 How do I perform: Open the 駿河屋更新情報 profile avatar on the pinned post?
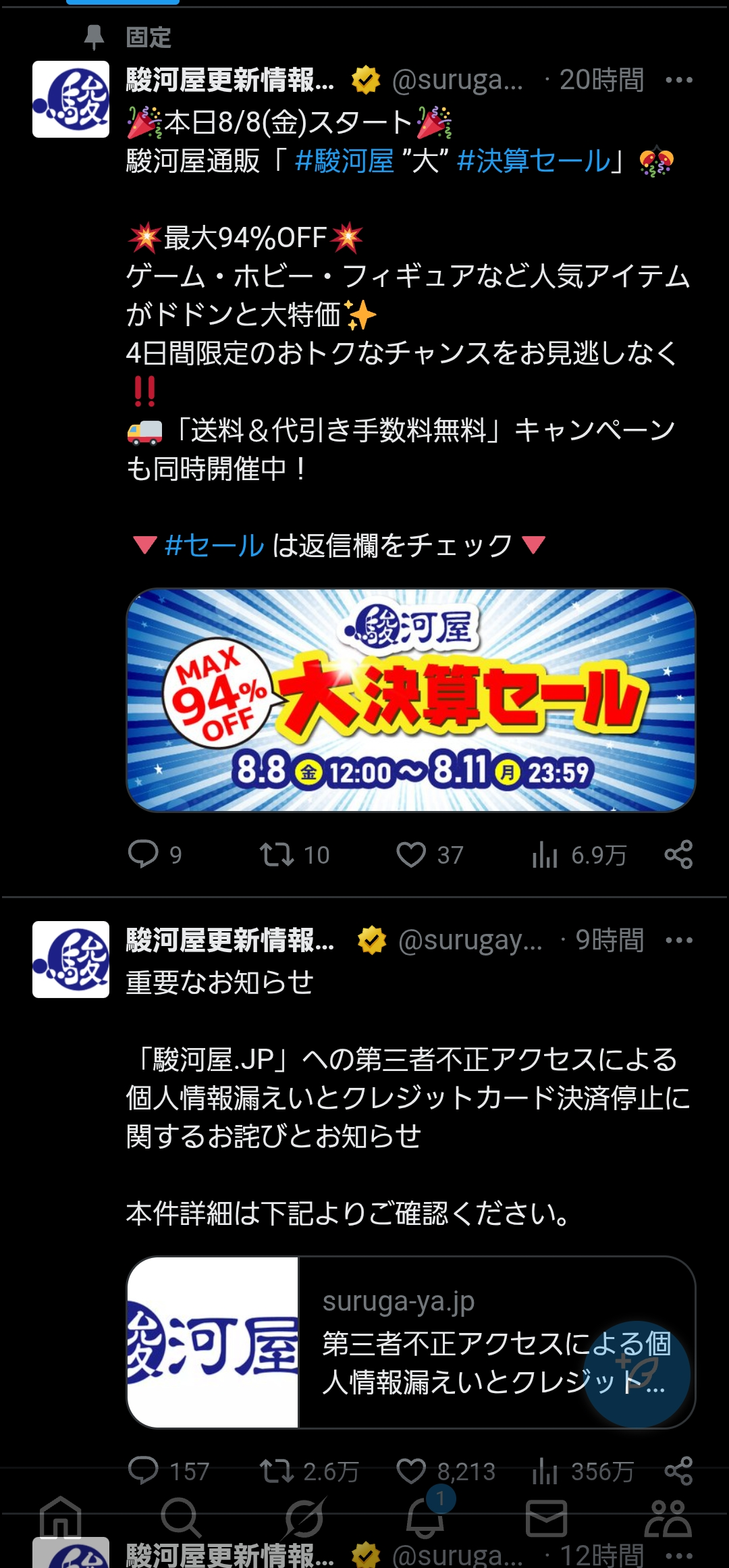coord(71,99)
